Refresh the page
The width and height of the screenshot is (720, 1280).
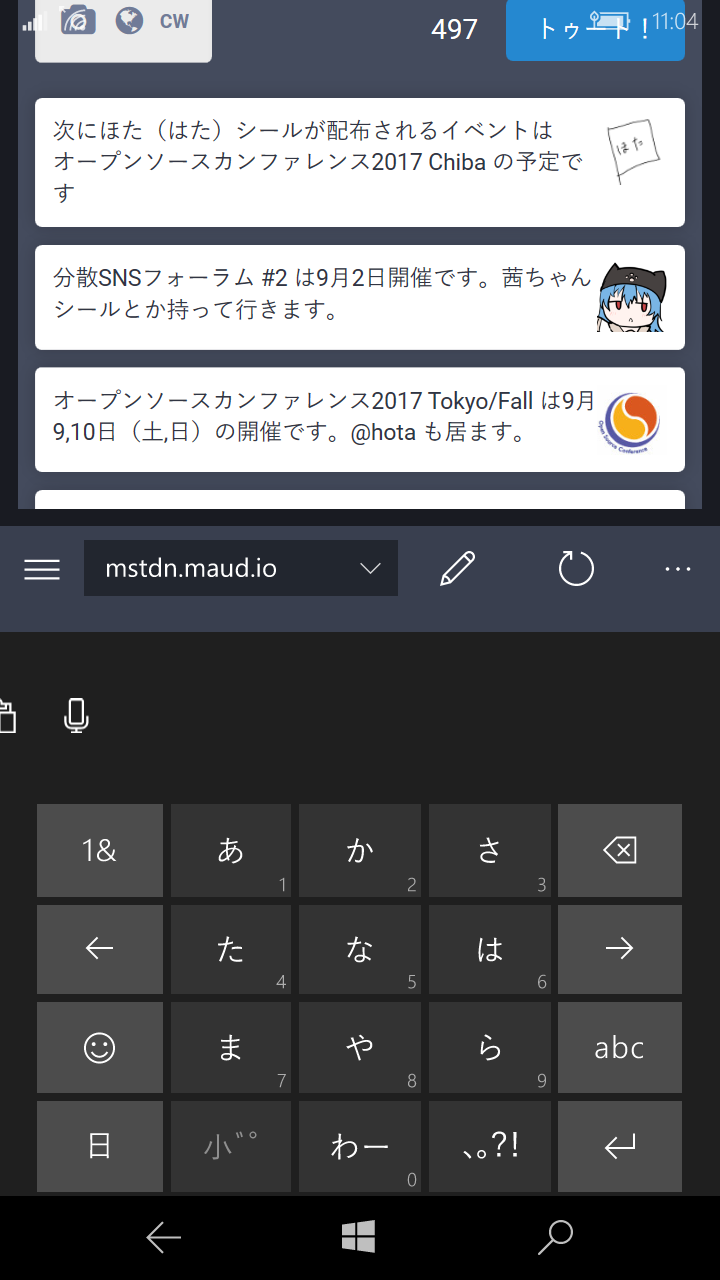click(576, 569)
